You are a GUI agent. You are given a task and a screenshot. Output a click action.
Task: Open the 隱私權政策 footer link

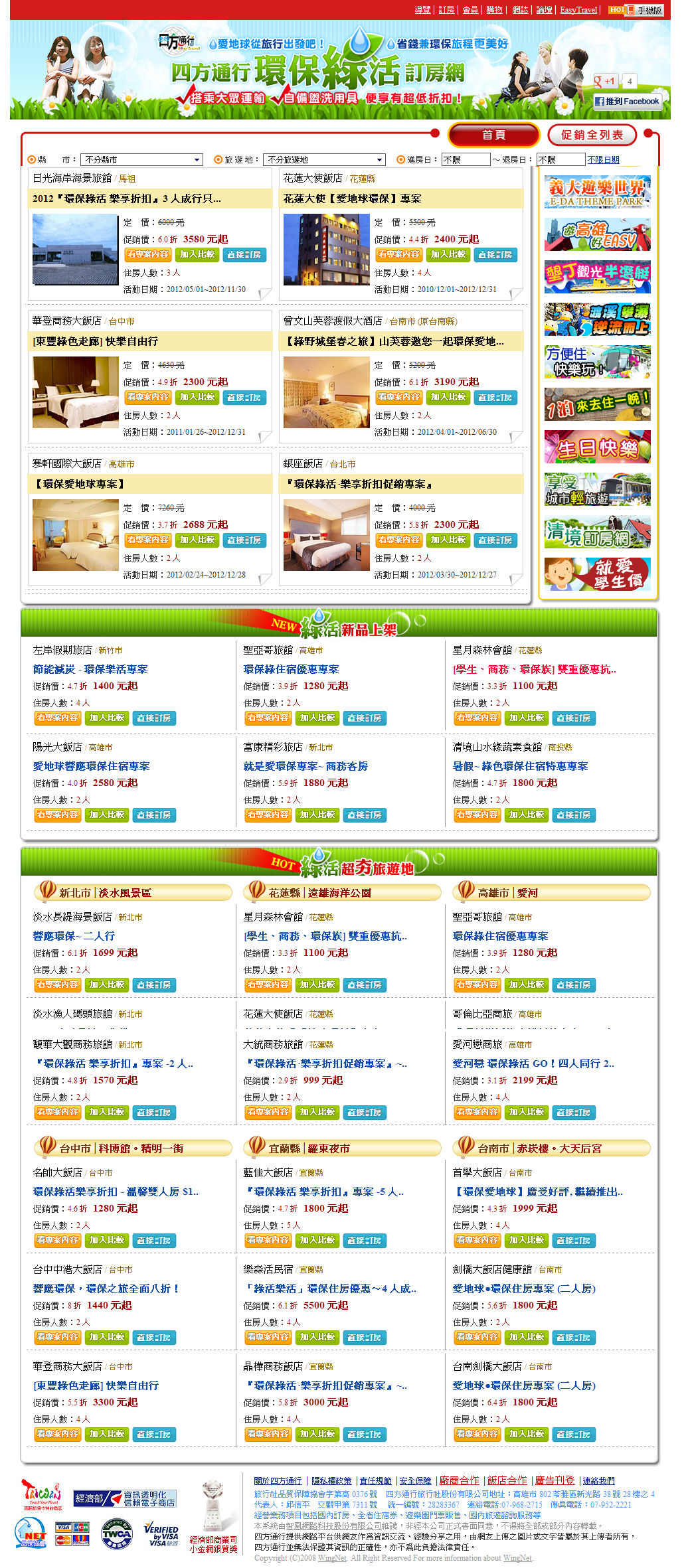coord(331,1481)
